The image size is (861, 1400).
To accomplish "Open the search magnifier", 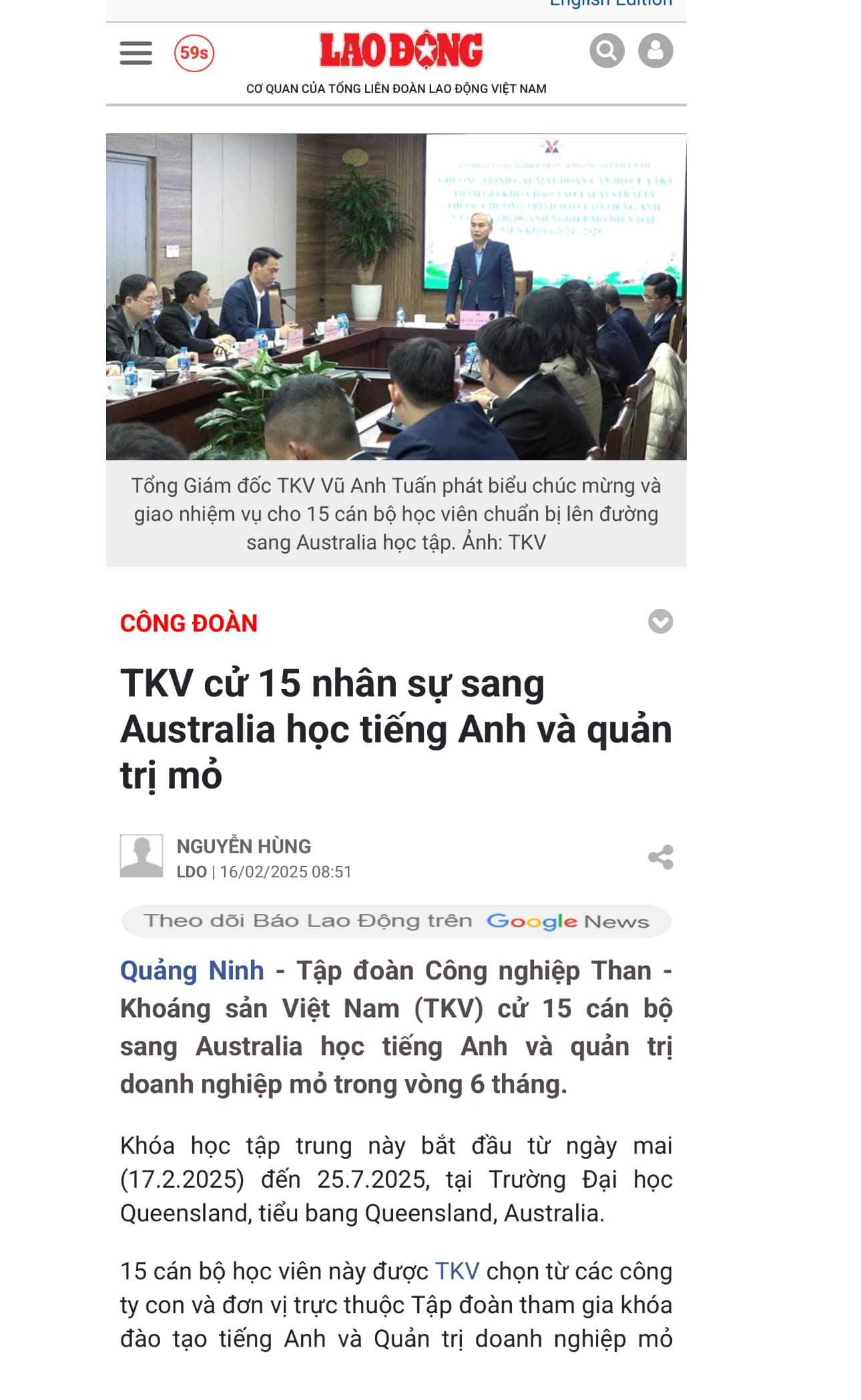I will coord(607,51).
